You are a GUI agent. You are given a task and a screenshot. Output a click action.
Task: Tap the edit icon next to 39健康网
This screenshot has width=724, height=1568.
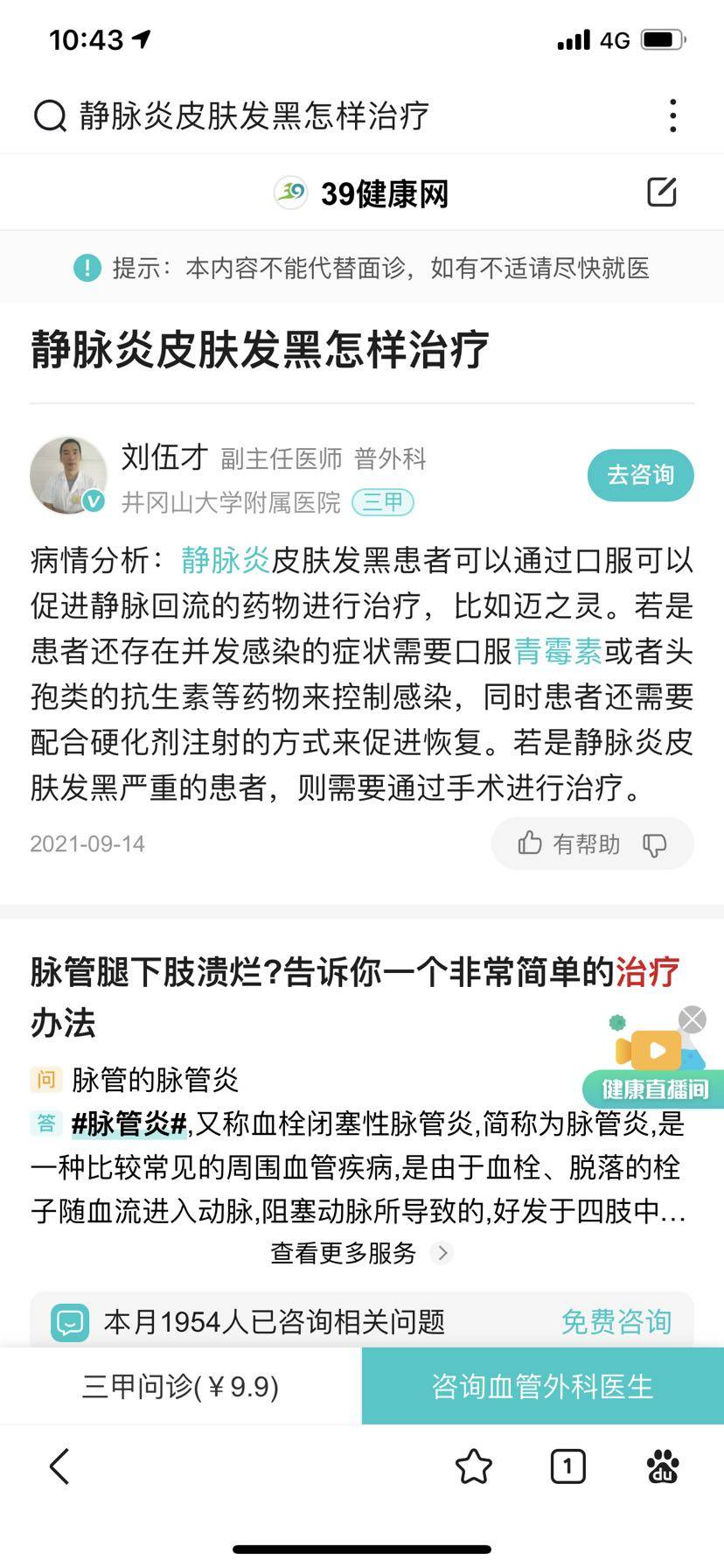pos(662,192)
